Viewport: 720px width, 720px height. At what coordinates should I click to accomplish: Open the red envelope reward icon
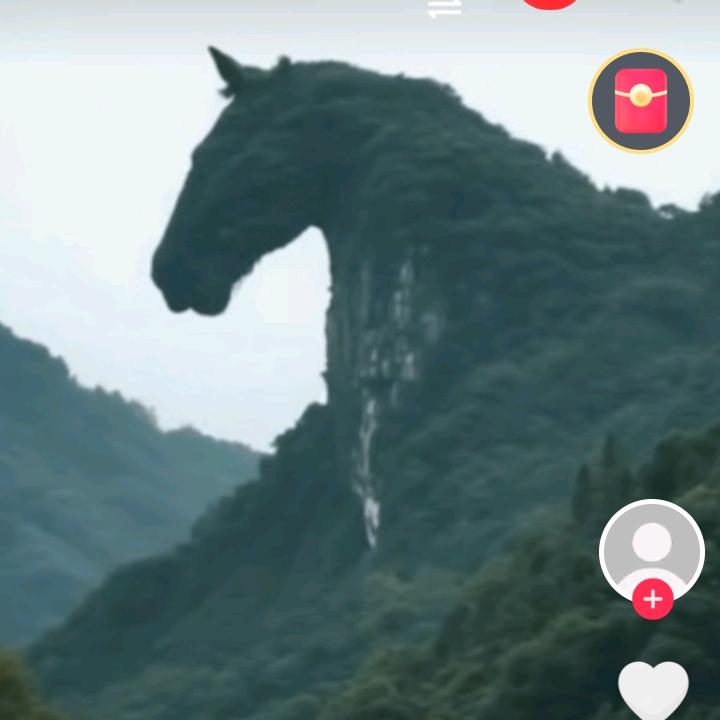point(641,101)
